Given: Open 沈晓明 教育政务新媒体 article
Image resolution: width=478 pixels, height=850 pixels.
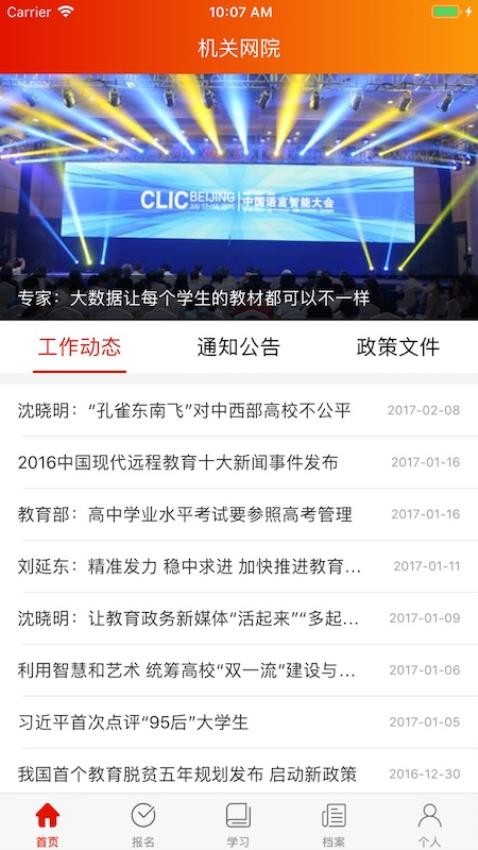Looking at the screenshot, I should (x=239, y=619).
